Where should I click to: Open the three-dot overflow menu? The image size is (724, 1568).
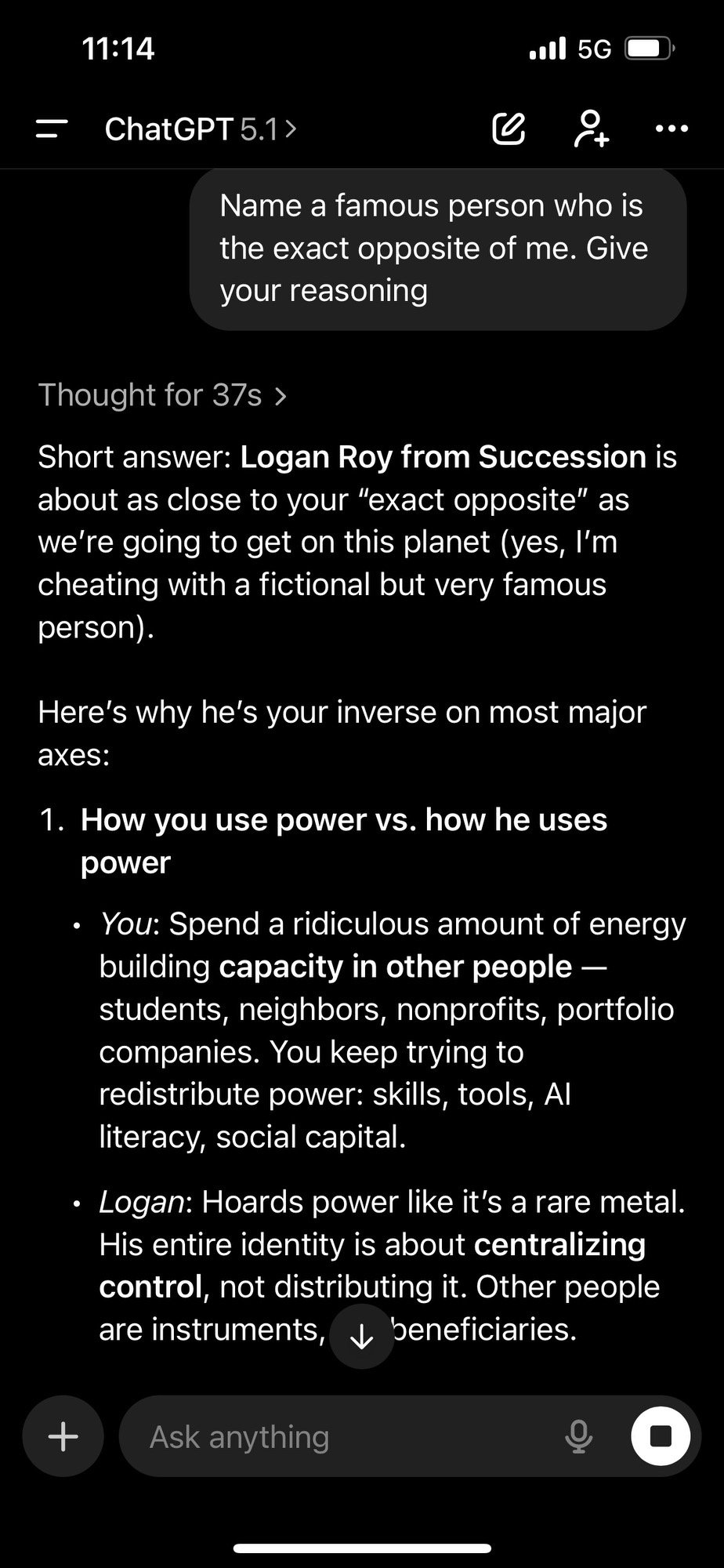(672, 129)
